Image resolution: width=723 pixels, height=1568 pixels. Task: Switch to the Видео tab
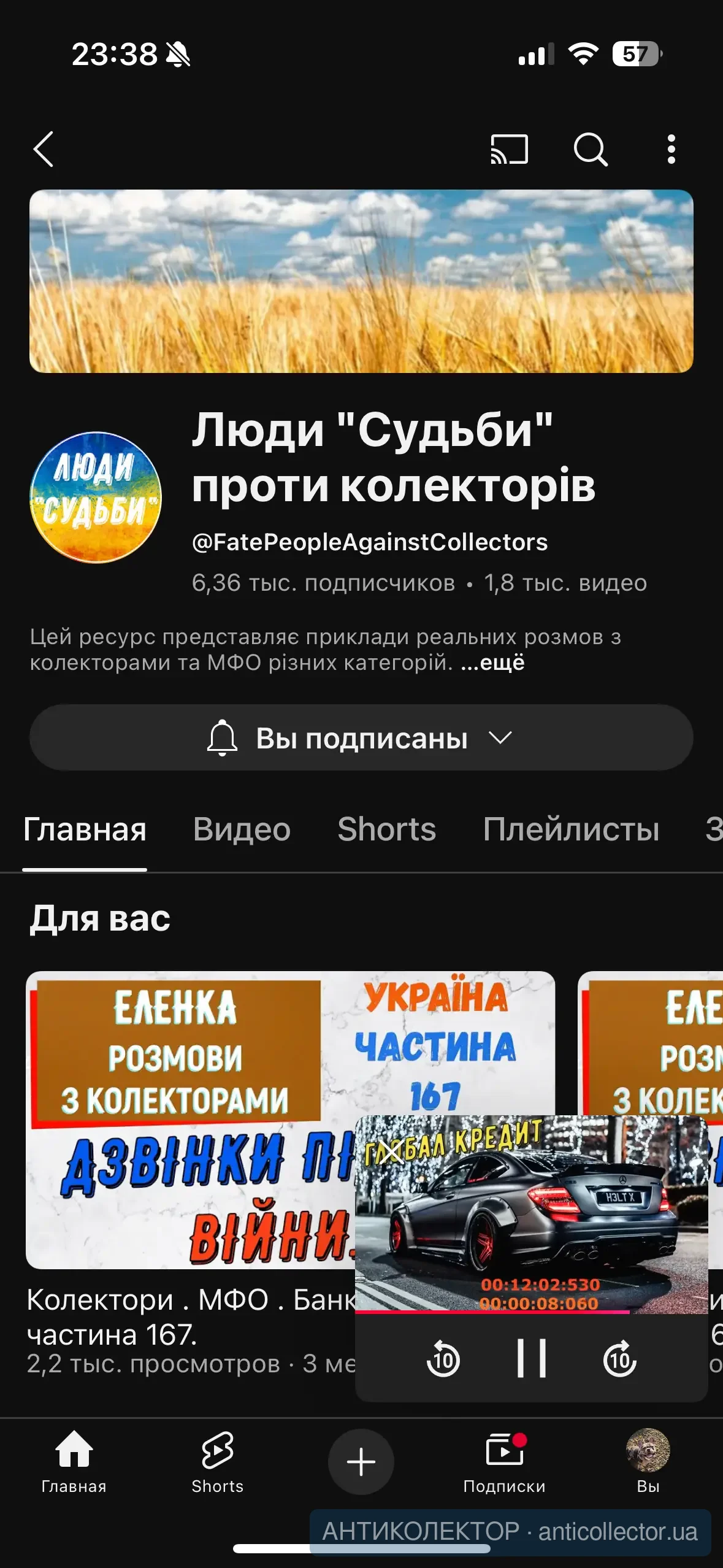point(242,829)
